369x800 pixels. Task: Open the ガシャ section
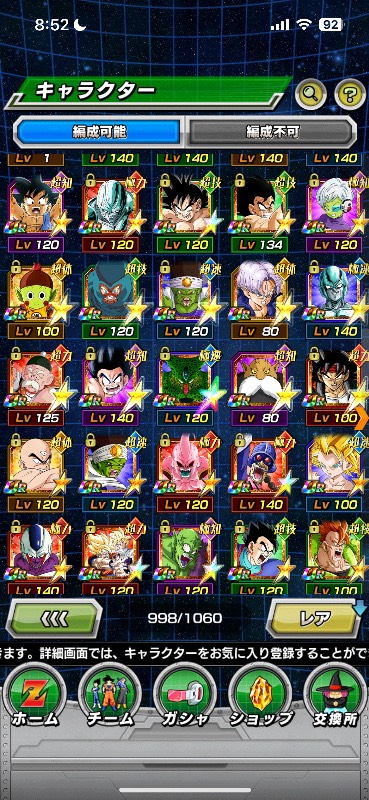pos(184,696)
